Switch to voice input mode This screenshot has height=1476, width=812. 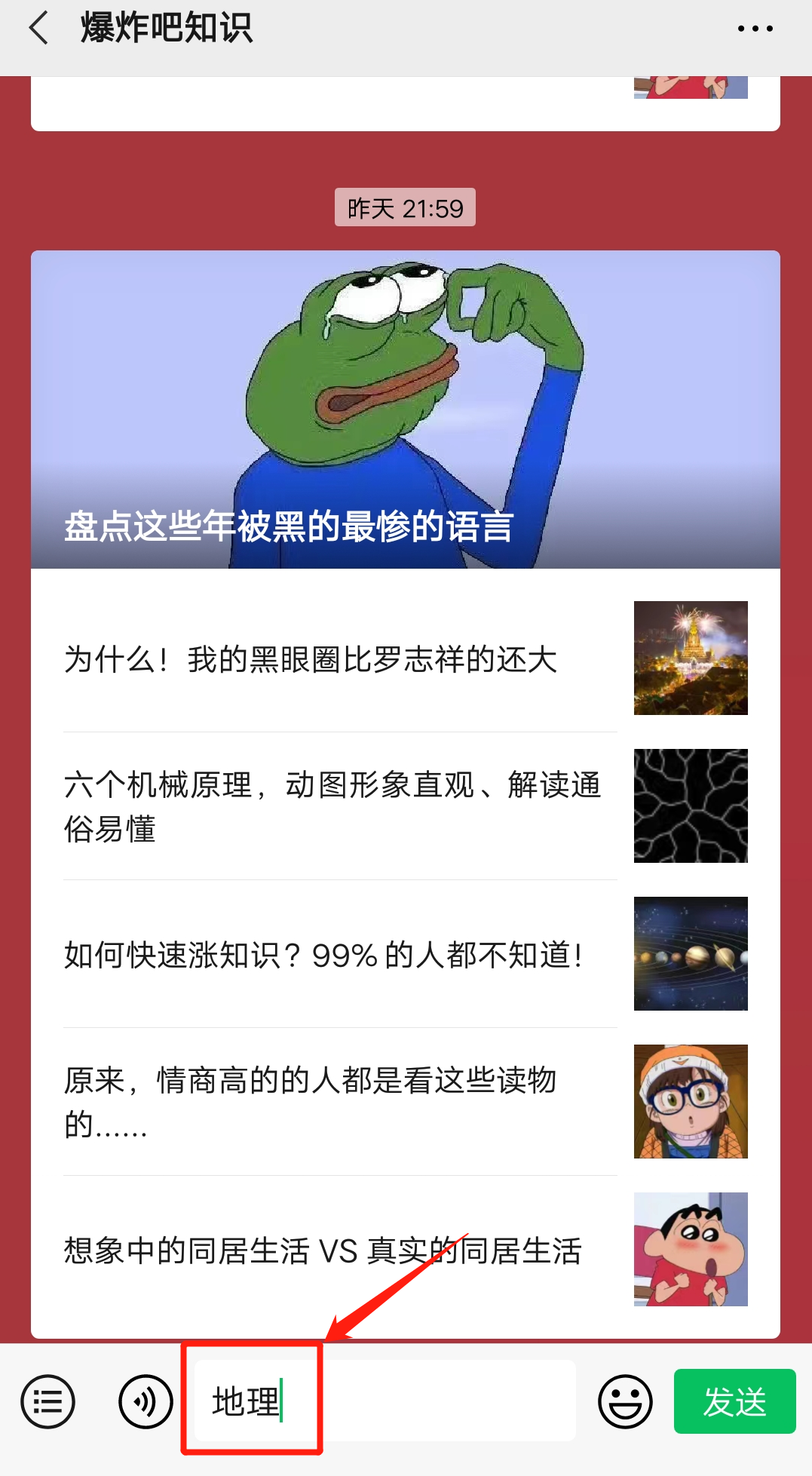pyautogui.click(x=146, y=1401)
